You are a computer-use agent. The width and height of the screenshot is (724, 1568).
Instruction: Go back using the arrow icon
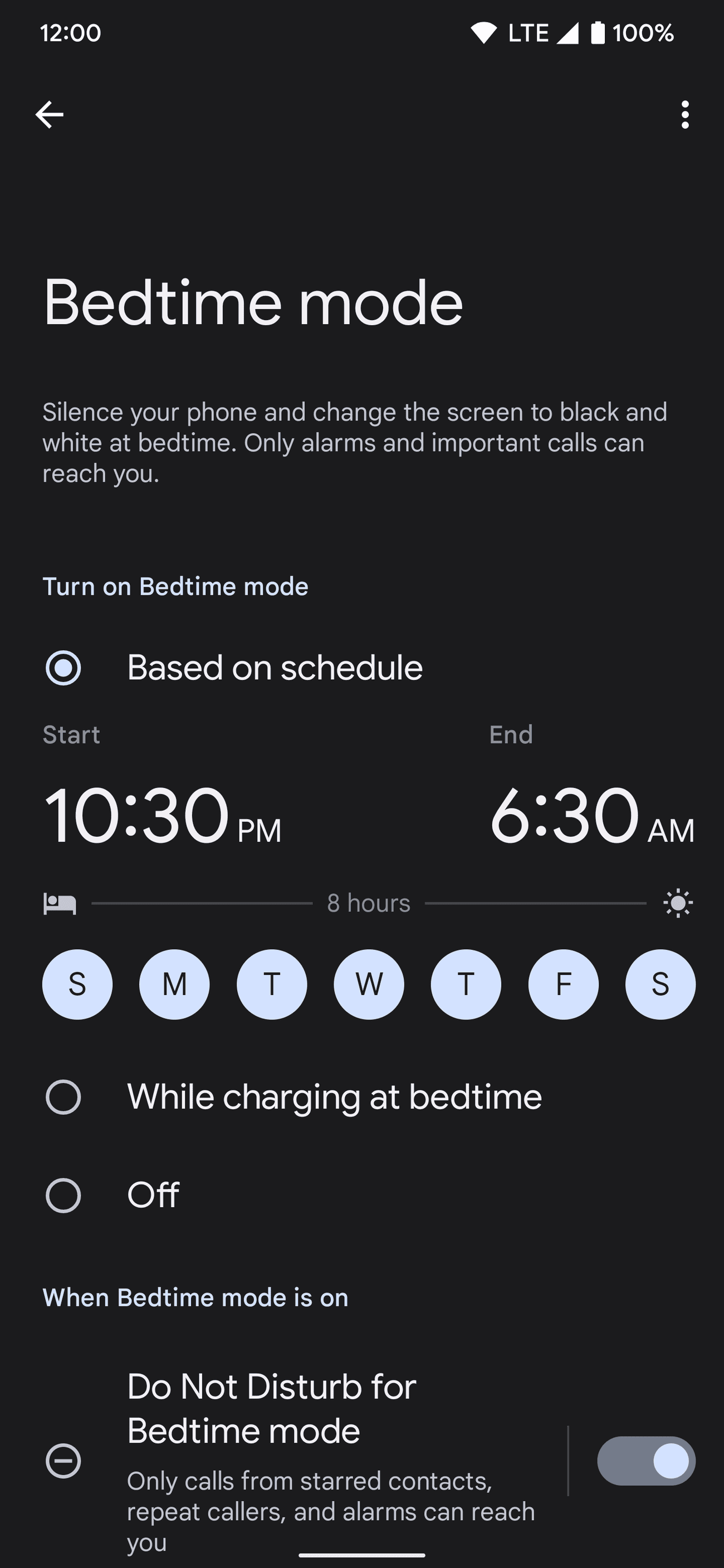50,115
